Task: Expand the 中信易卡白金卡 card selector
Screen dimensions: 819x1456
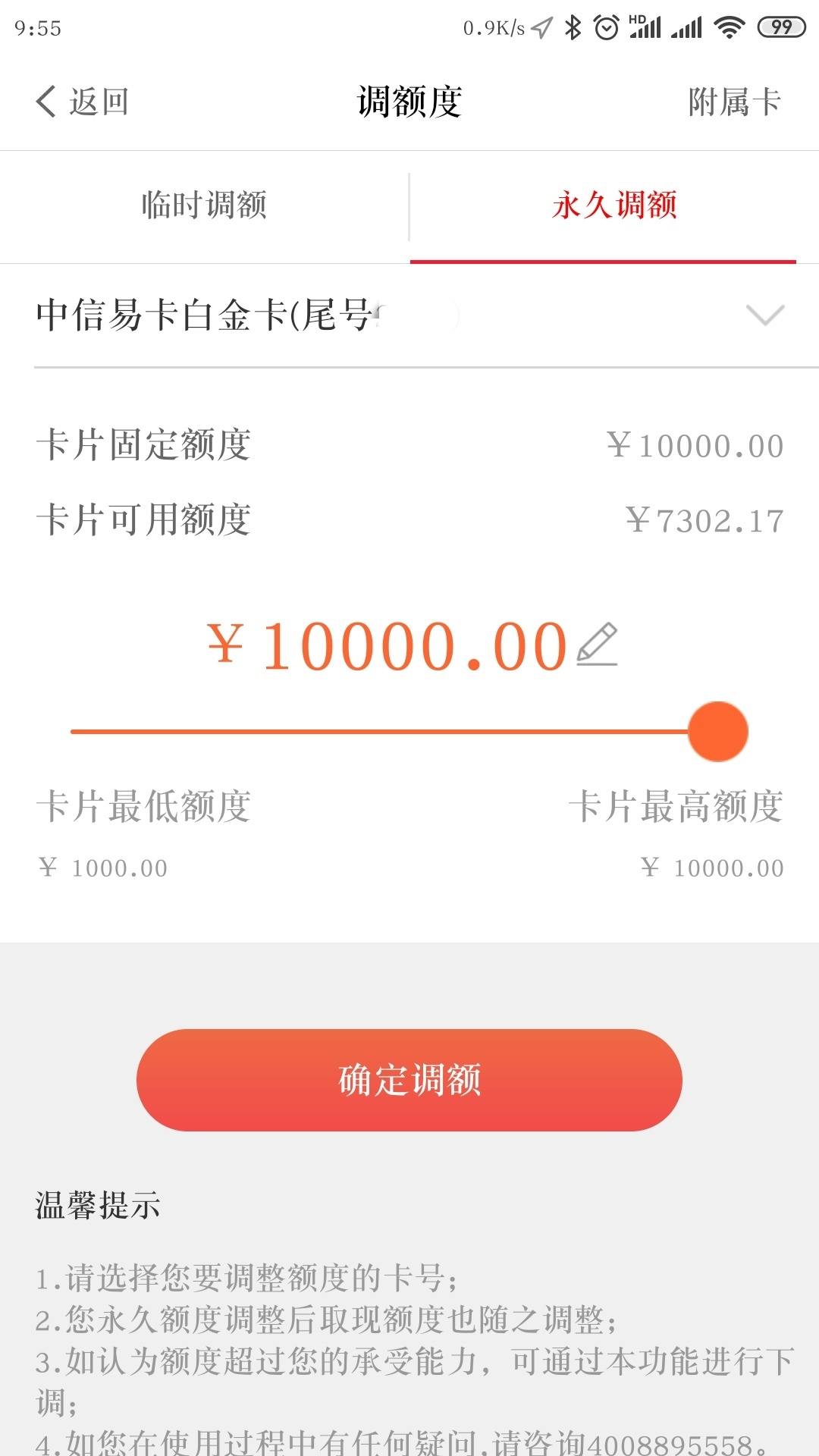Action: (x=409, y=315)
